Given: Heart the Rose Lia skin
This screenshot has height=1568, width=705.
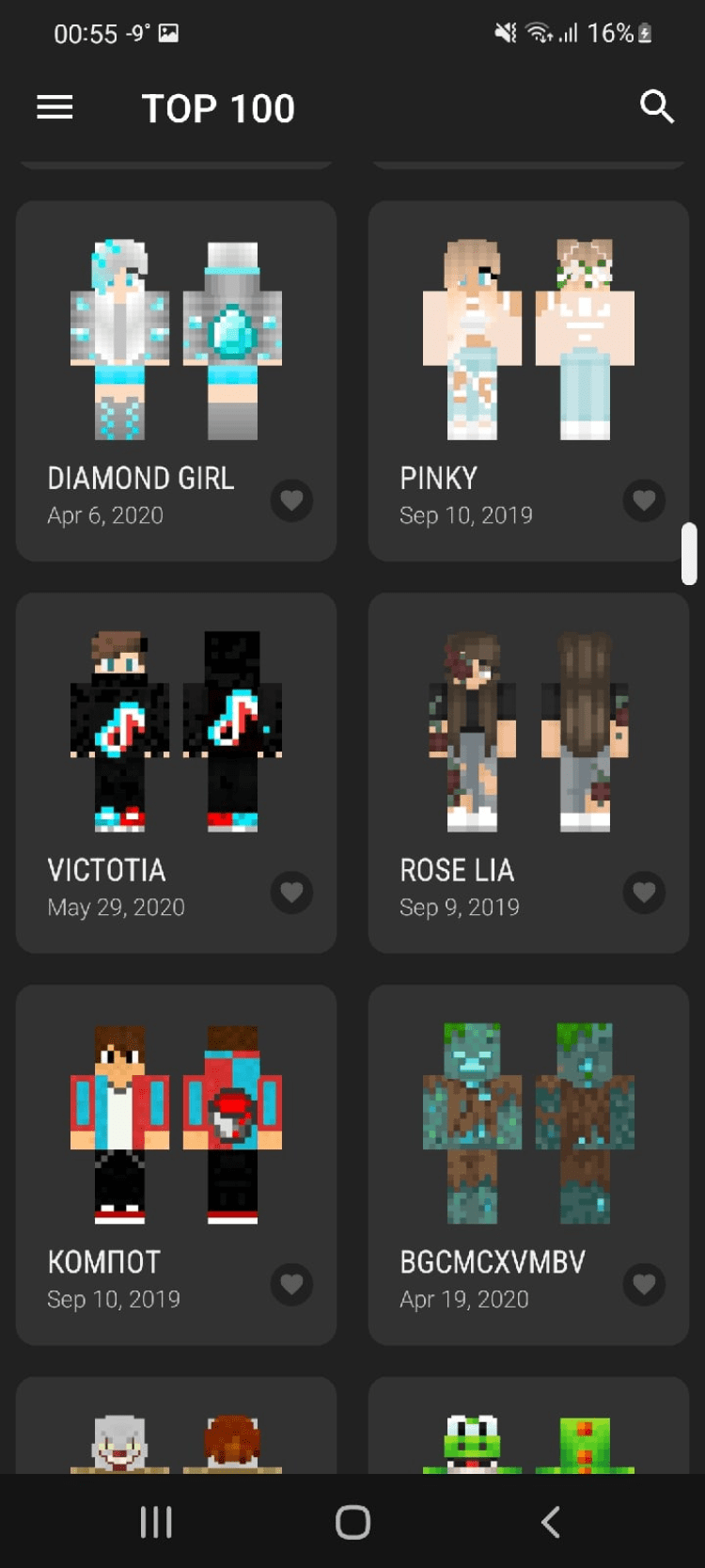Looking at the screenshot, I should 644,892.
